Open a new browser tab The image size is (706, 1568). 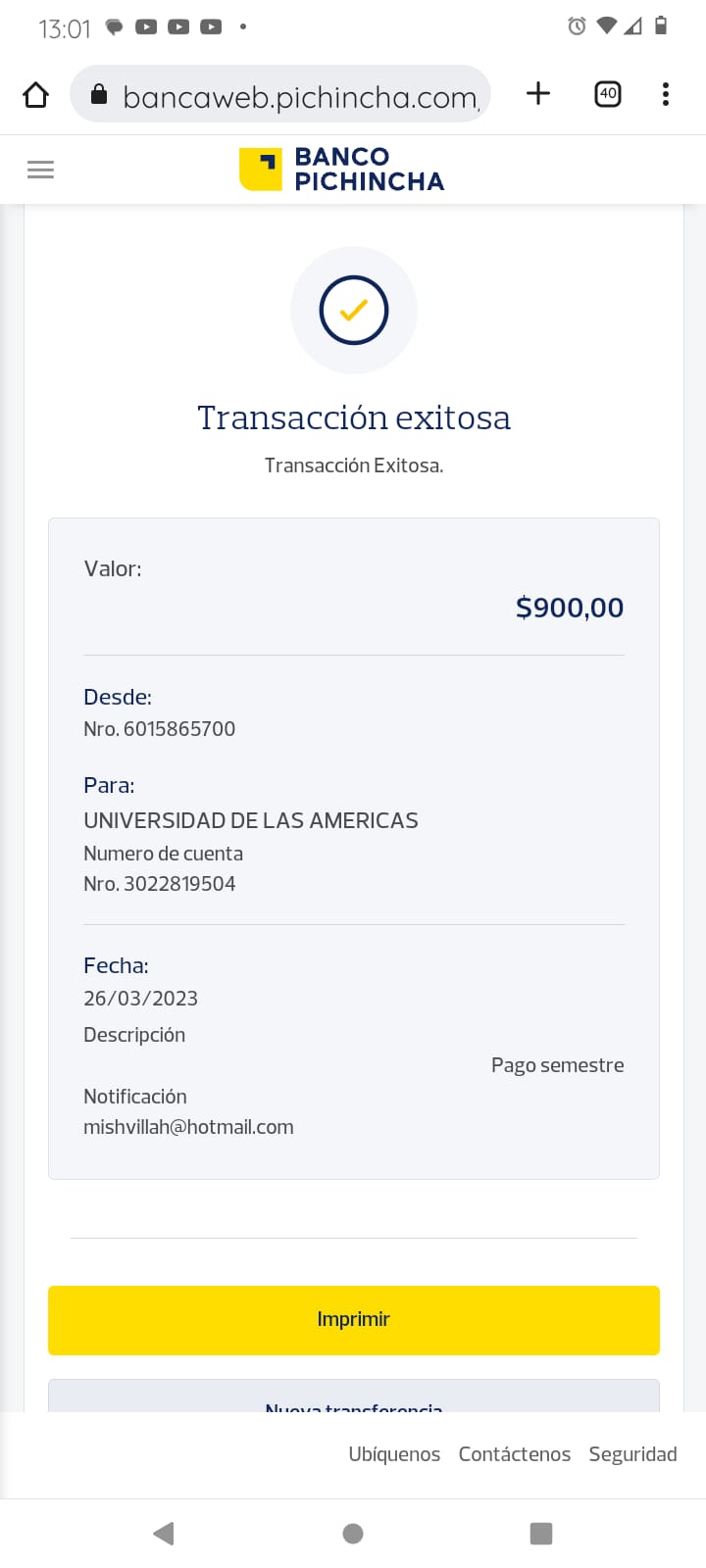tap(538, 94)
